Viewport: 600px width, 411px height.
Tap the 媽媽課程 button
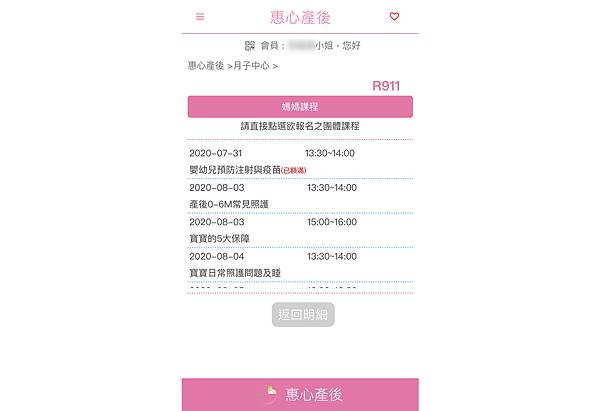coord(300,106)
